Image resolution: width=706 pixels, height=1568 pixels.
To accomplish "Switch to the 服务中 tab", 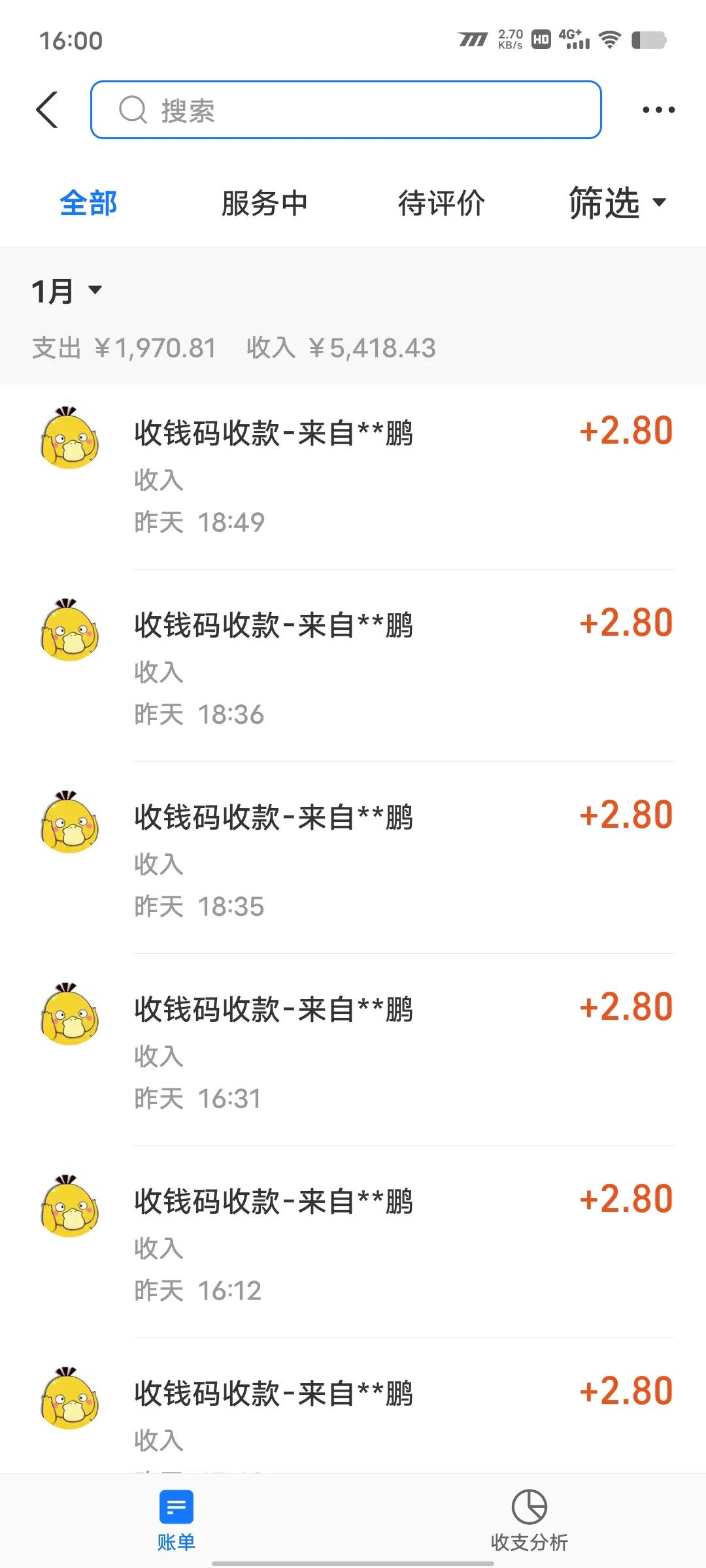I will 264,203.
